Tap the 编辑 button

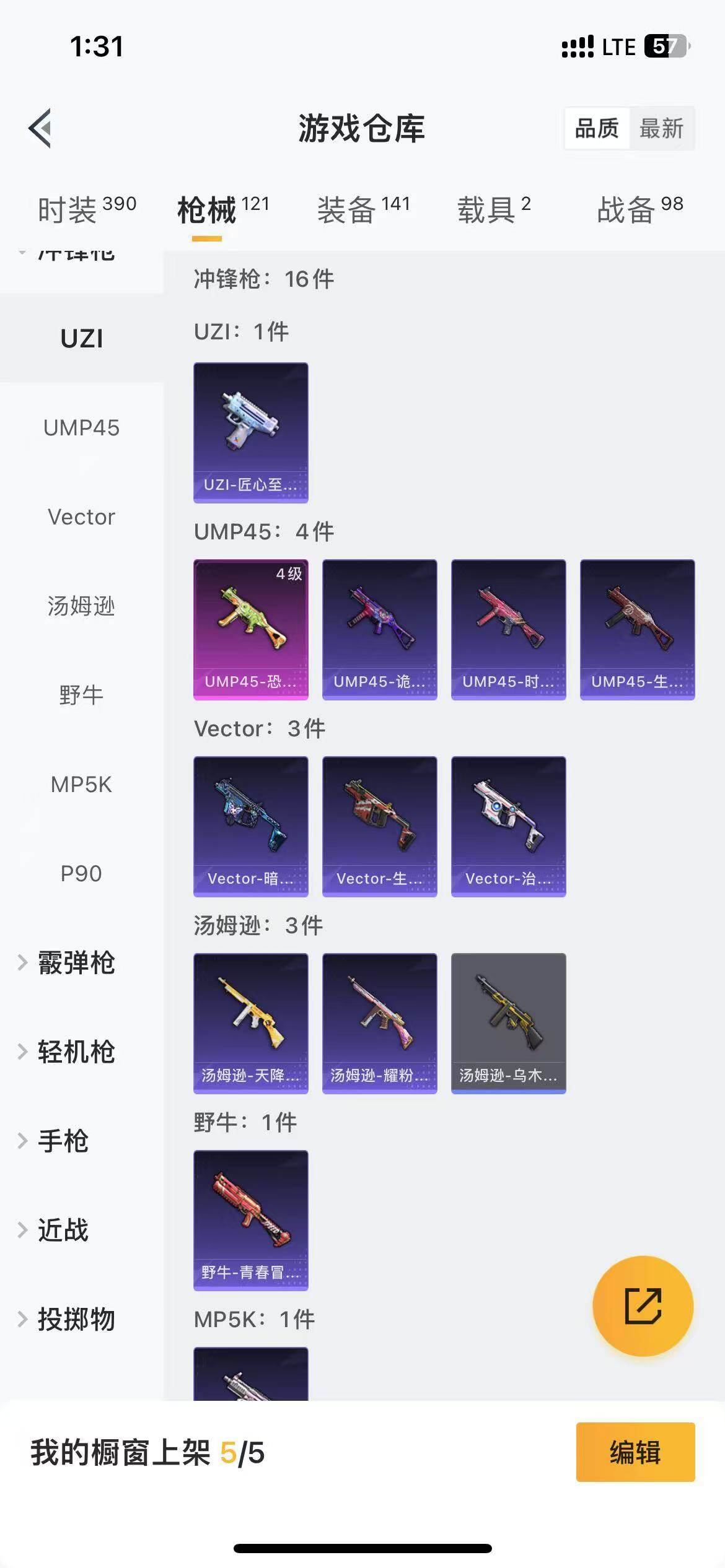(635, 1452)
